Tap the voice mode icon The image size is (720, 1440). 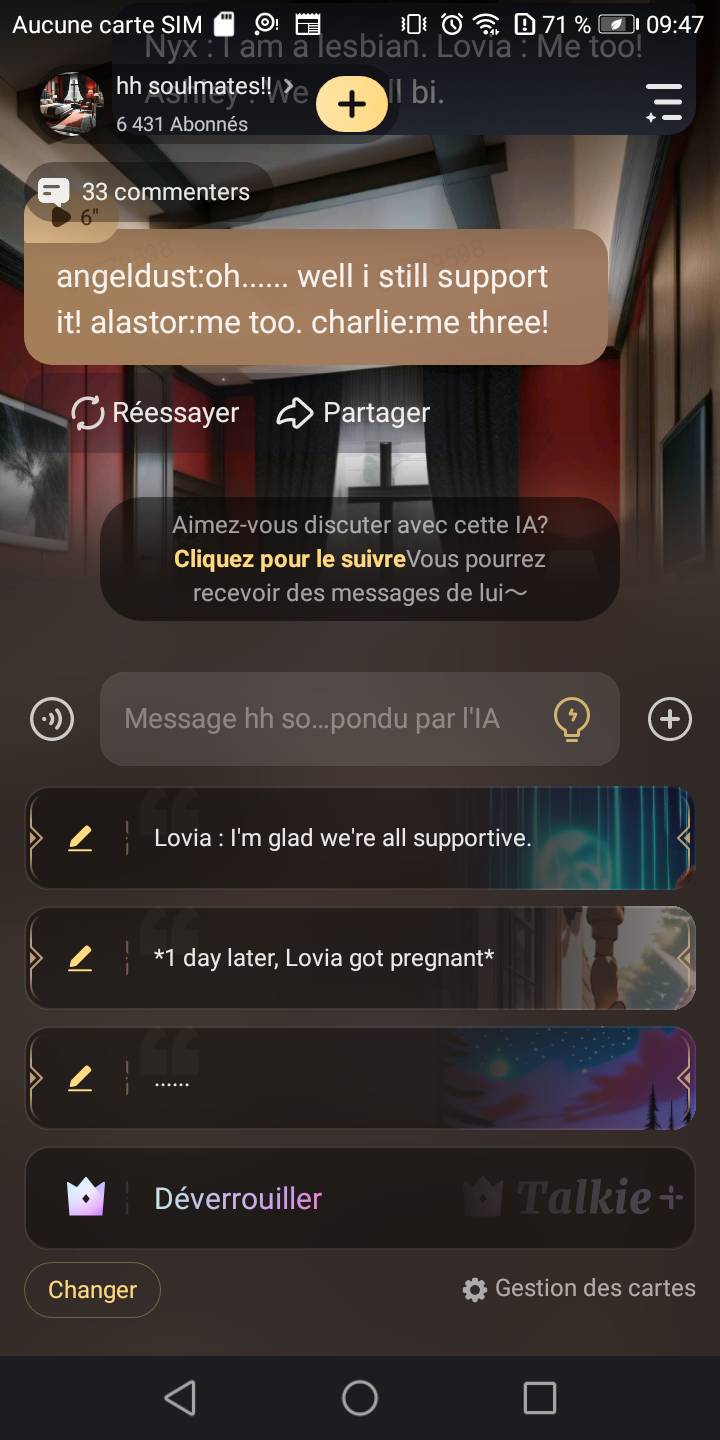(x=52, y=719)
